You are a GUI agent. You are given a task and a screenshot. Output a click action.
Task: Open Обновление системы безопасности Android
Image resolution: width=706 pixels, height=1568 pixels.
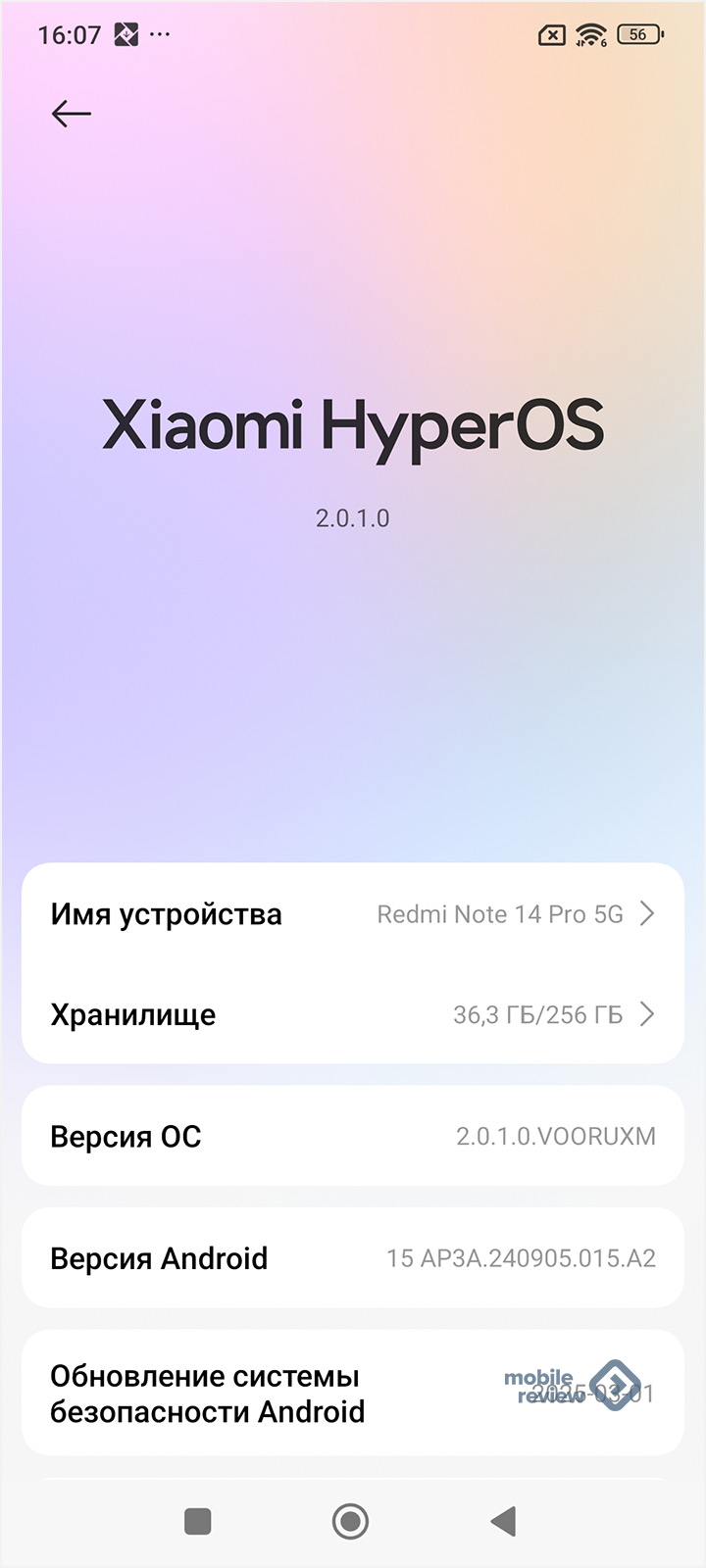[x=353, y=1393]
